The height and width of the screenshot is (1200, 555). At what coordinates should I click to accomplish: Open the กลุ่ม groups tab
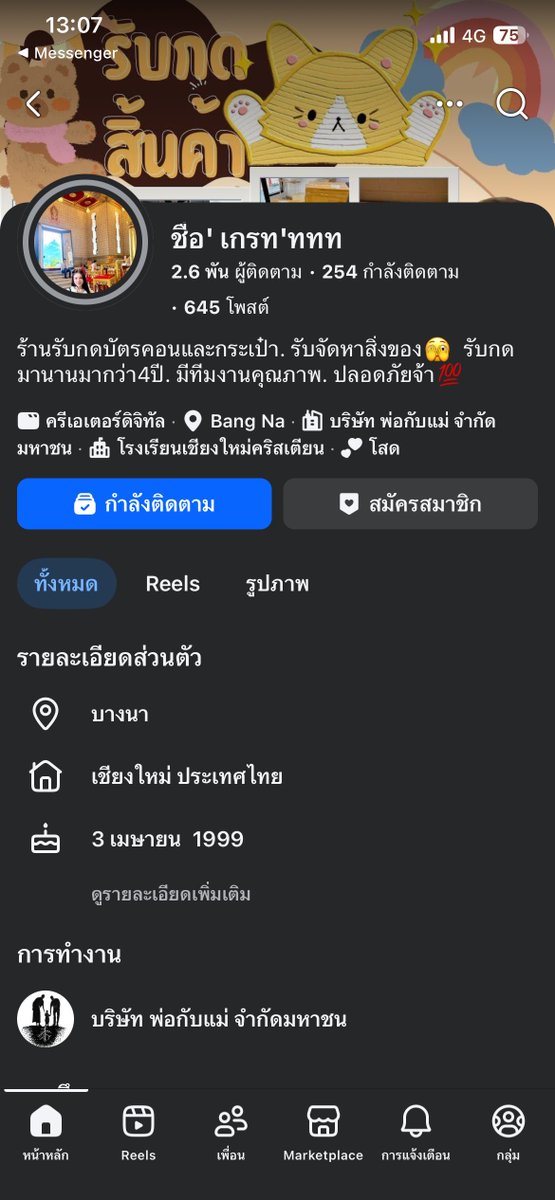(508, 1133)
